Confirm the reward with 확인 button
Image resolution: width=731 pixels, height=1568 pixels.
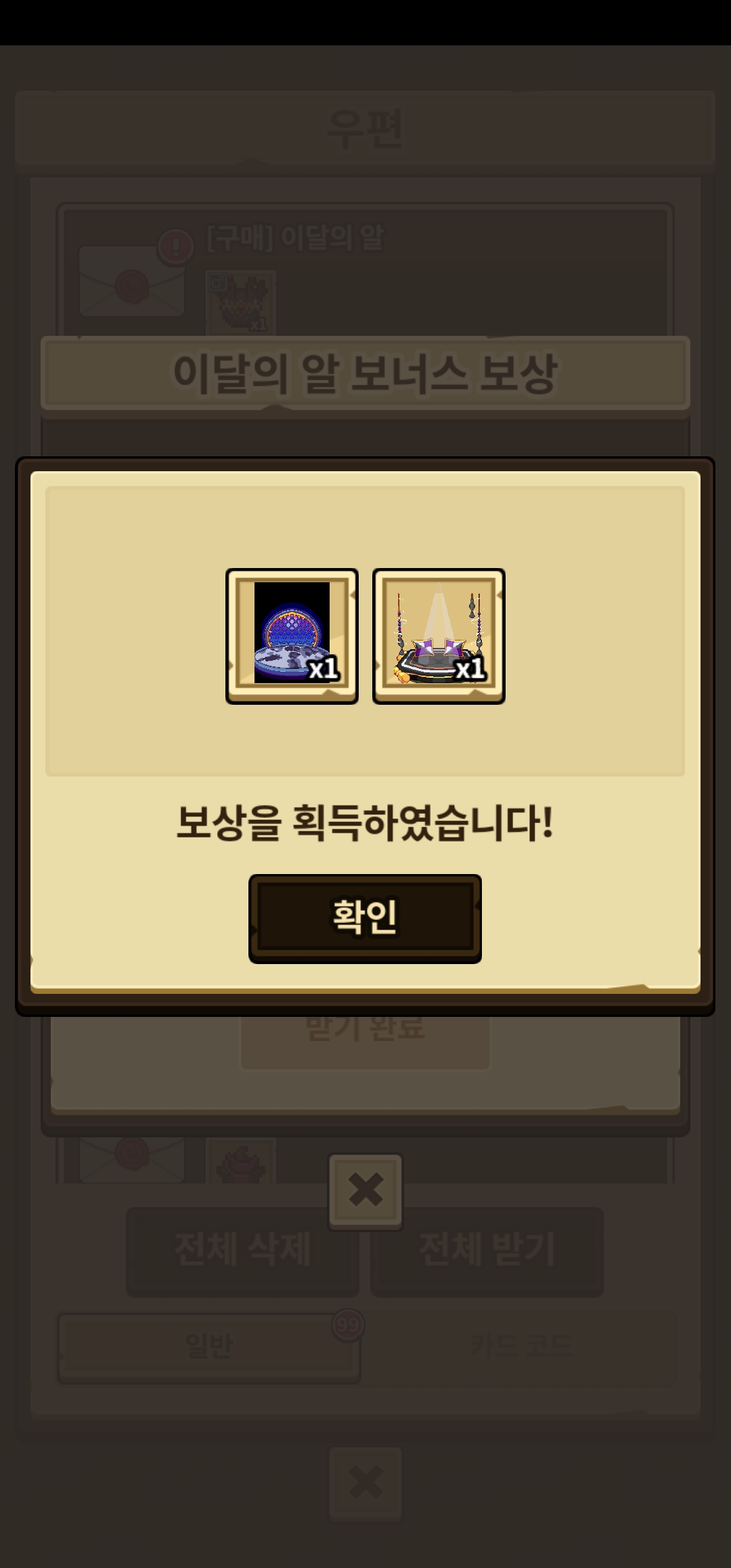[365, 917]
